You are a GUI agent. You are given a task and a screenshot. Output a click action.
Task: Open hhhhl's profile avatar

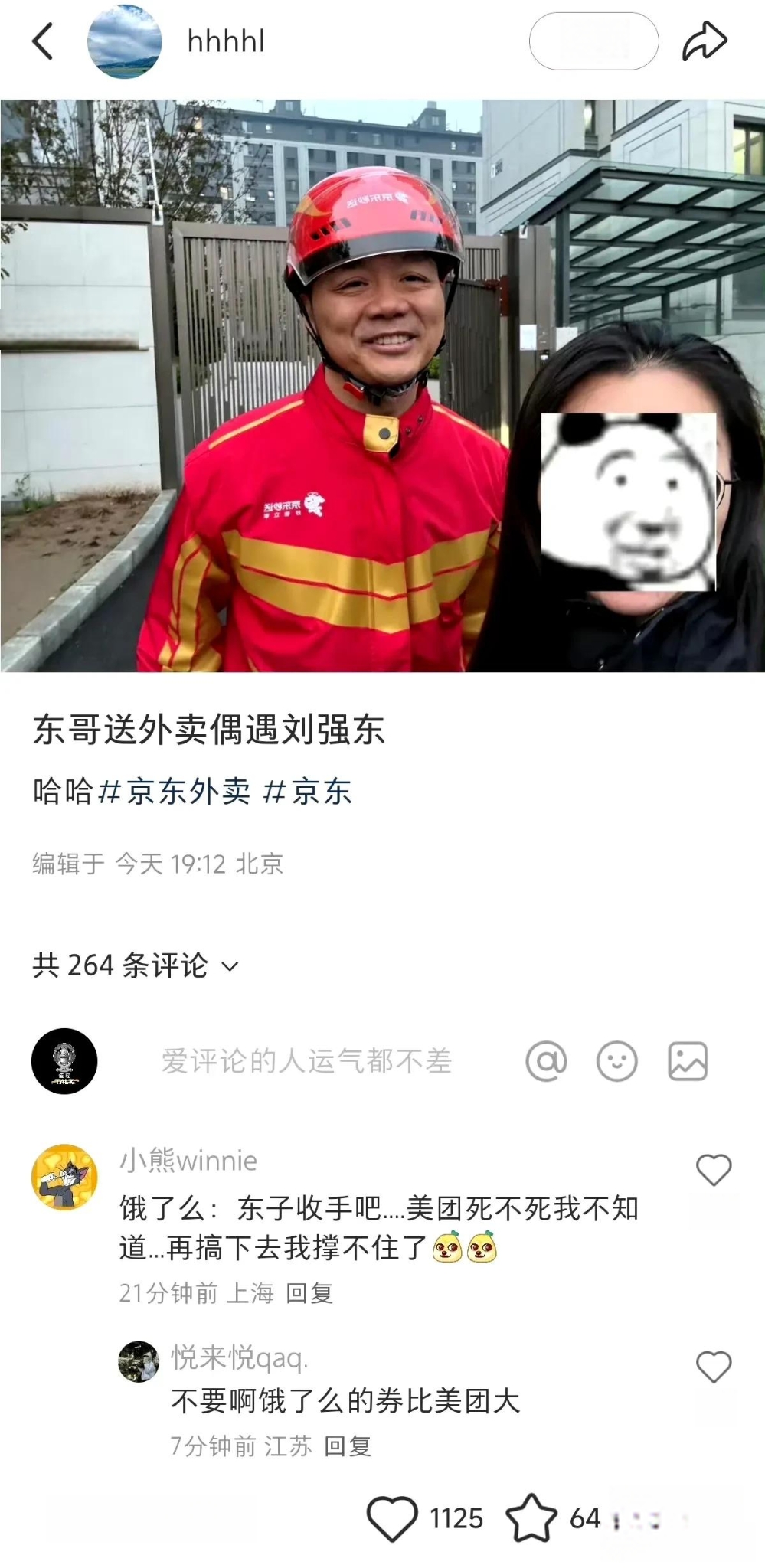point(125,42)
